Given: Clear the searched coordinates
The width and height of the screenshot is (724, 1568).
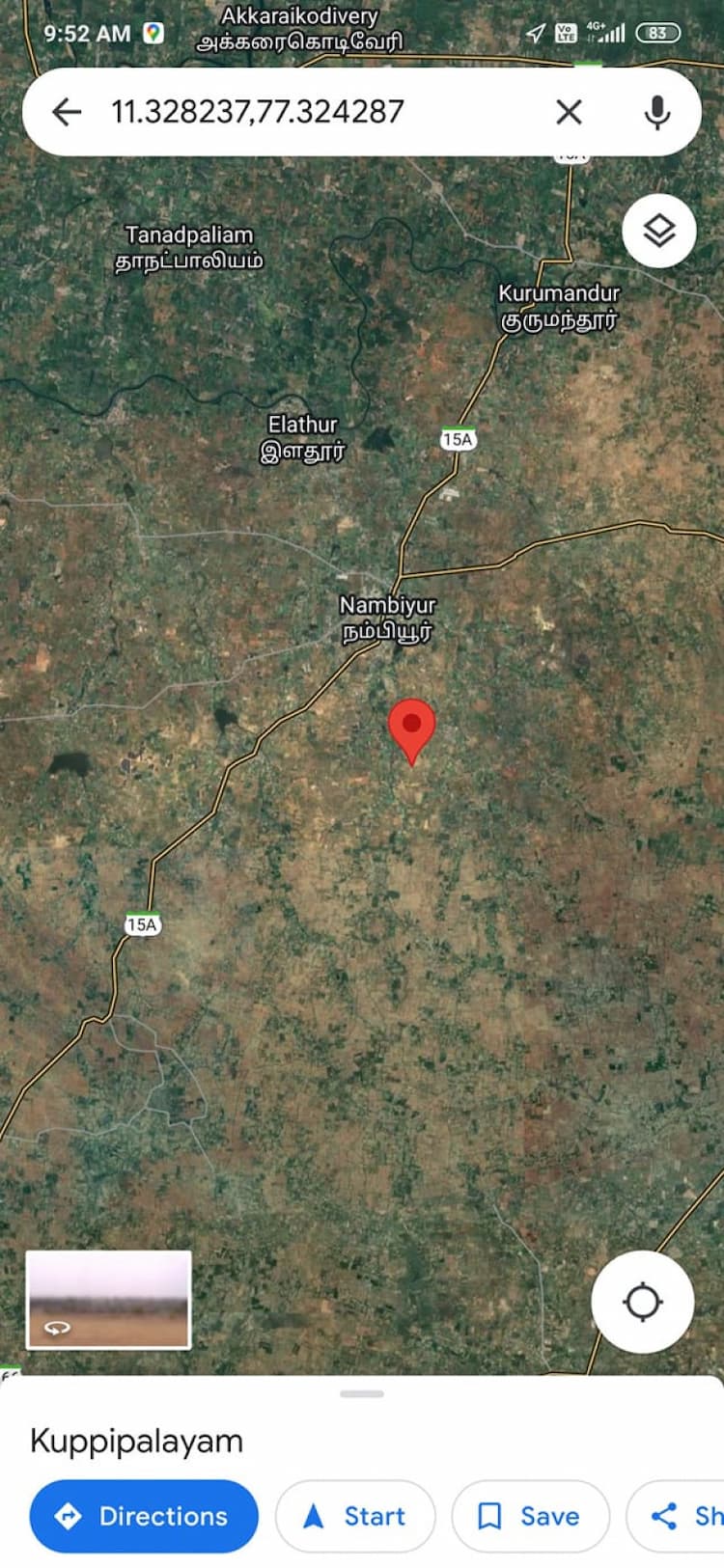Looking at the screenshot, I should point(569,112).
